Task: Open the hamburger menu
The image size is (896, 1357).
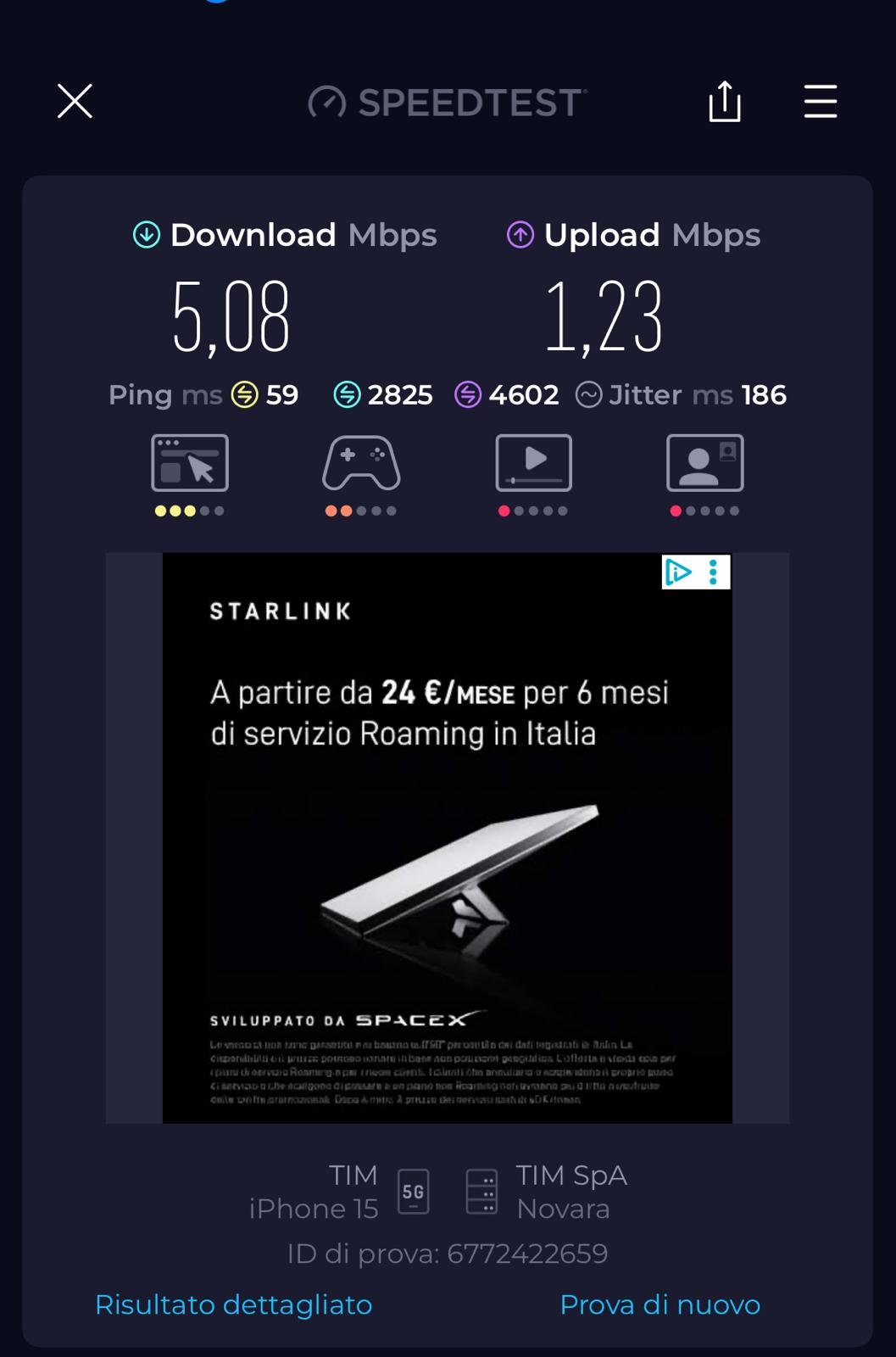Action: point(820,102)
